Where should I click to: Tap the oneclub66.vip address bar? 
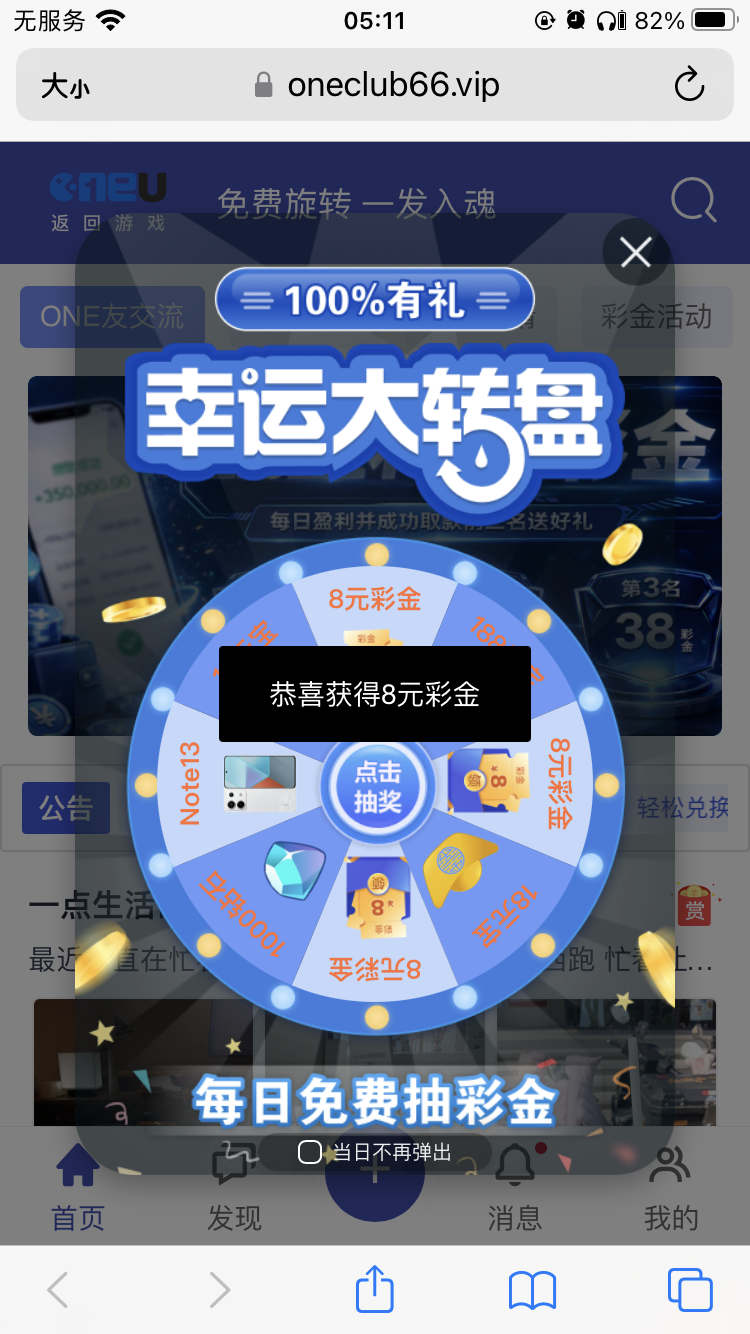pos(400,85)
